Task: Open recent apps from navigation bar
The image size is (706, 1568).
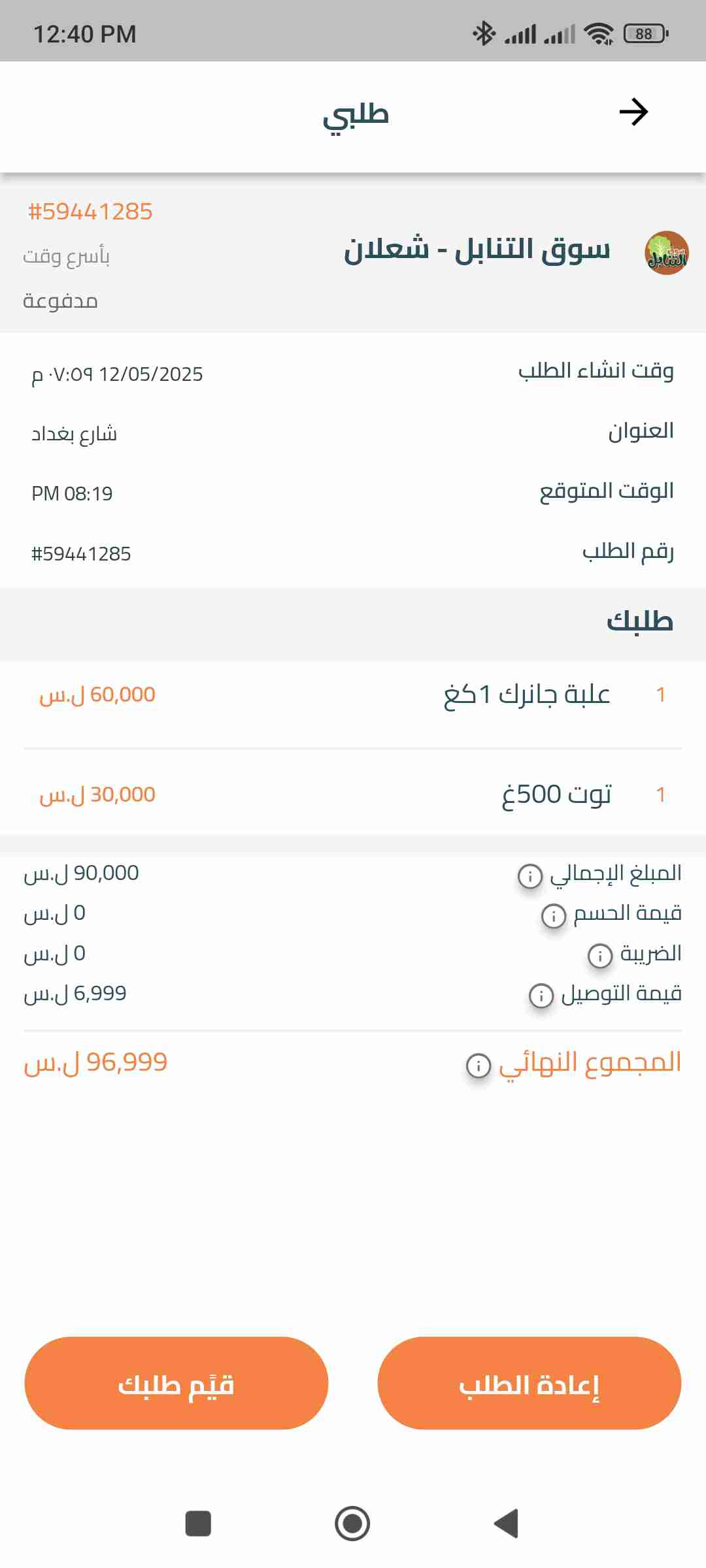Action: (x=198, y=1524)
